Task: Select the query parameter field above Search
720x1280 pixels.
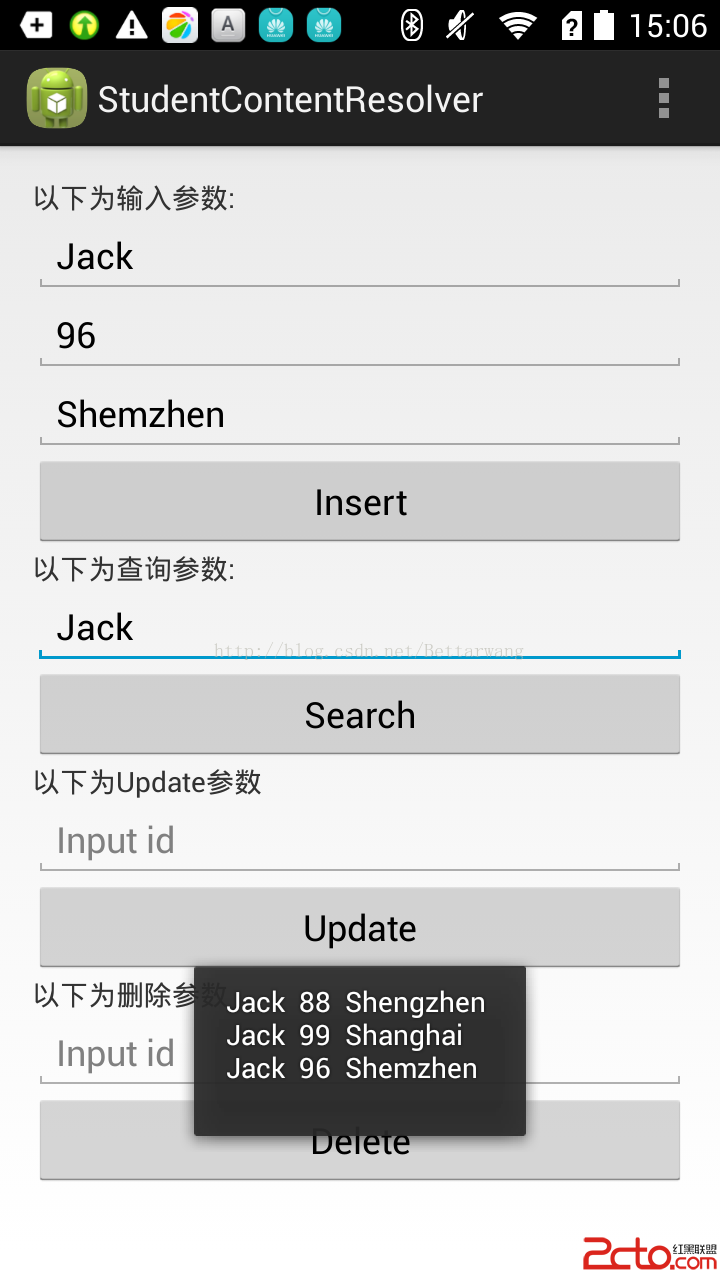Action: (x=360, y=628)
